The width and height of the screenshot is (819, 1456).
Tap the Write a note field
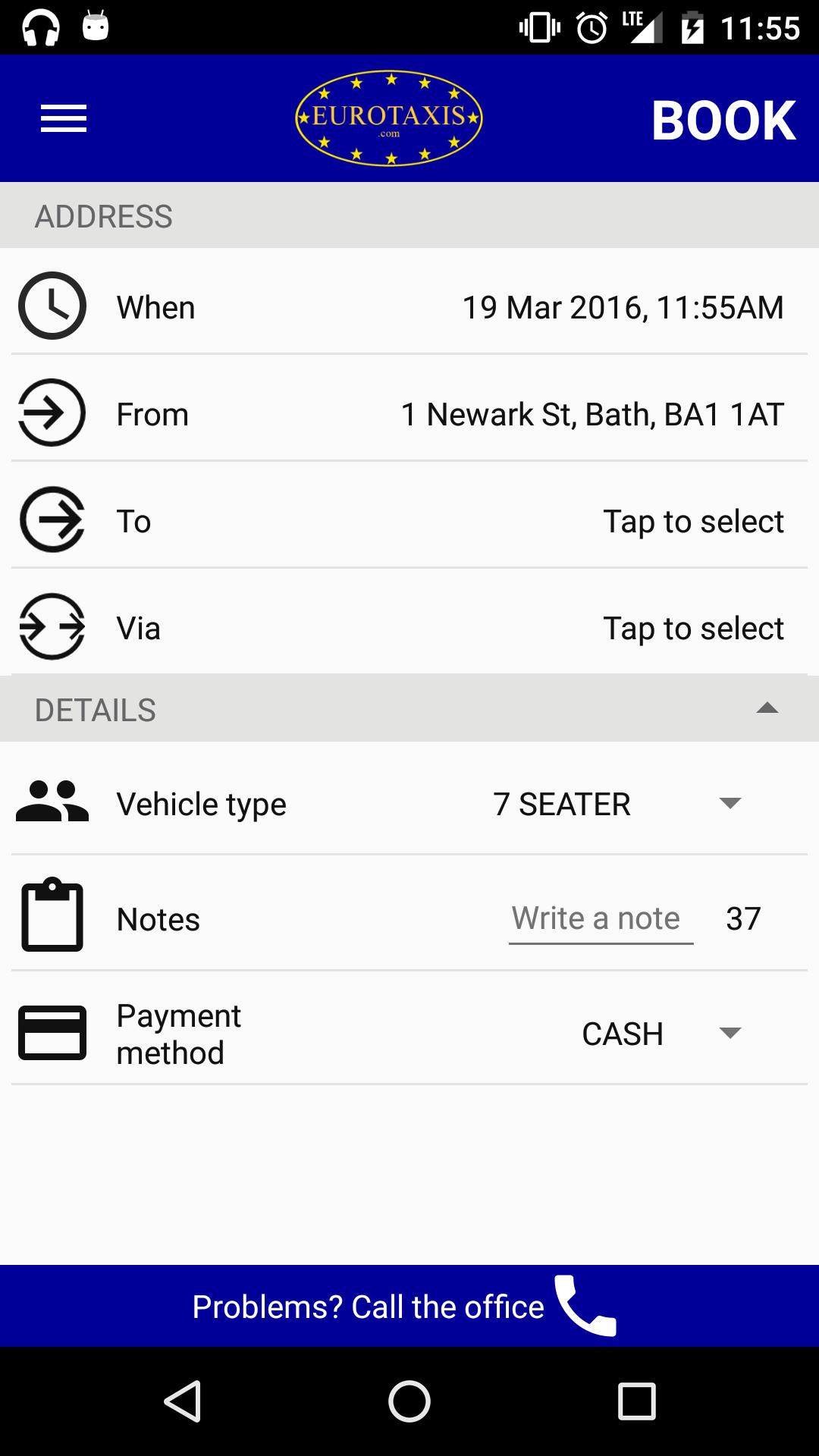click(x=600, y=918)
